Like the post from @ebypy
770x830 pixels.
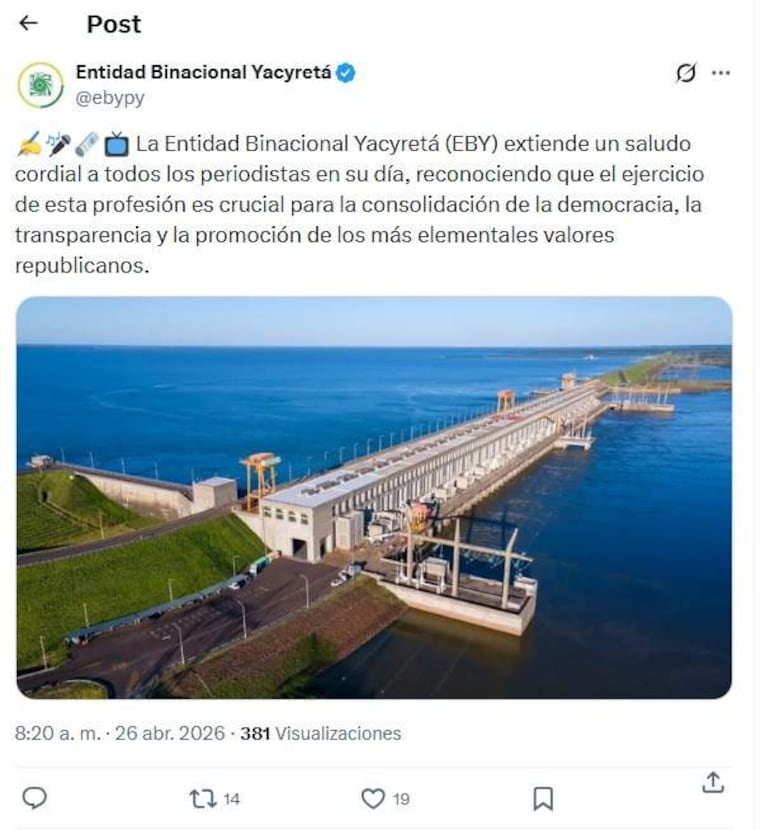373,798
